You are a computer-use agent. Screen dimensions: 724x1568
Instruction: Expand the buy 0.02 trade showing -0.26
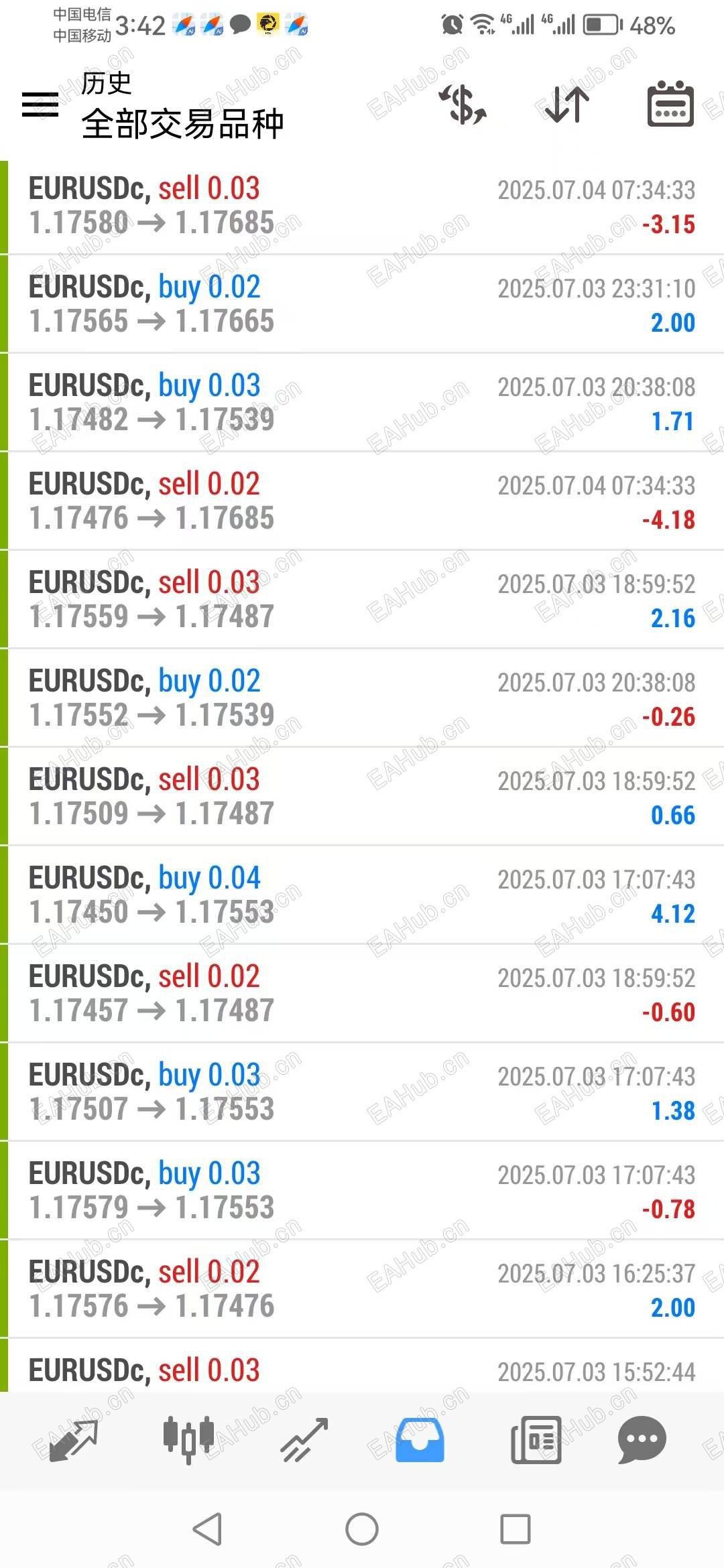[362, 698]
